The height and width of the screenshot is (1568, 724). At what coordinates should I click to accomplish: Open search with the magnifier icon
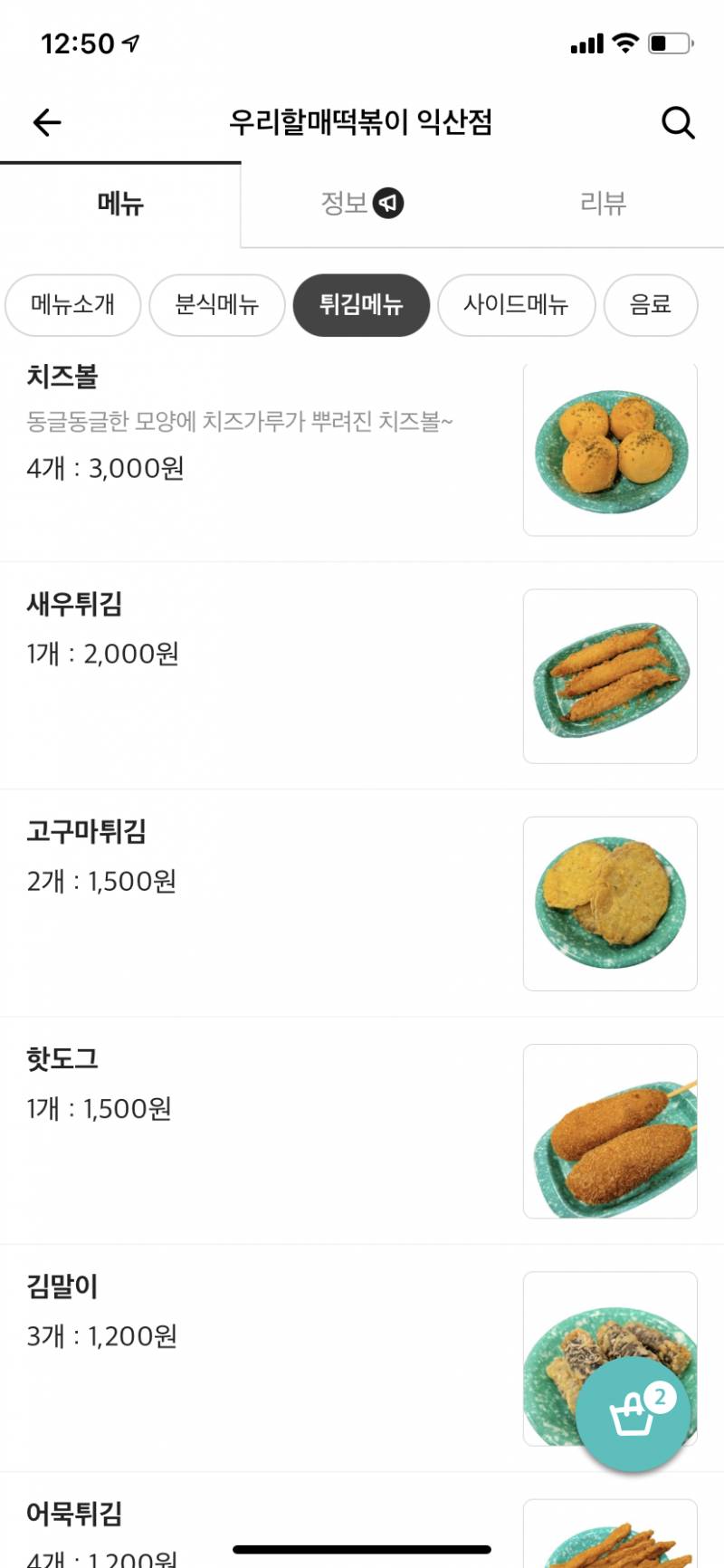click(676, 122)
